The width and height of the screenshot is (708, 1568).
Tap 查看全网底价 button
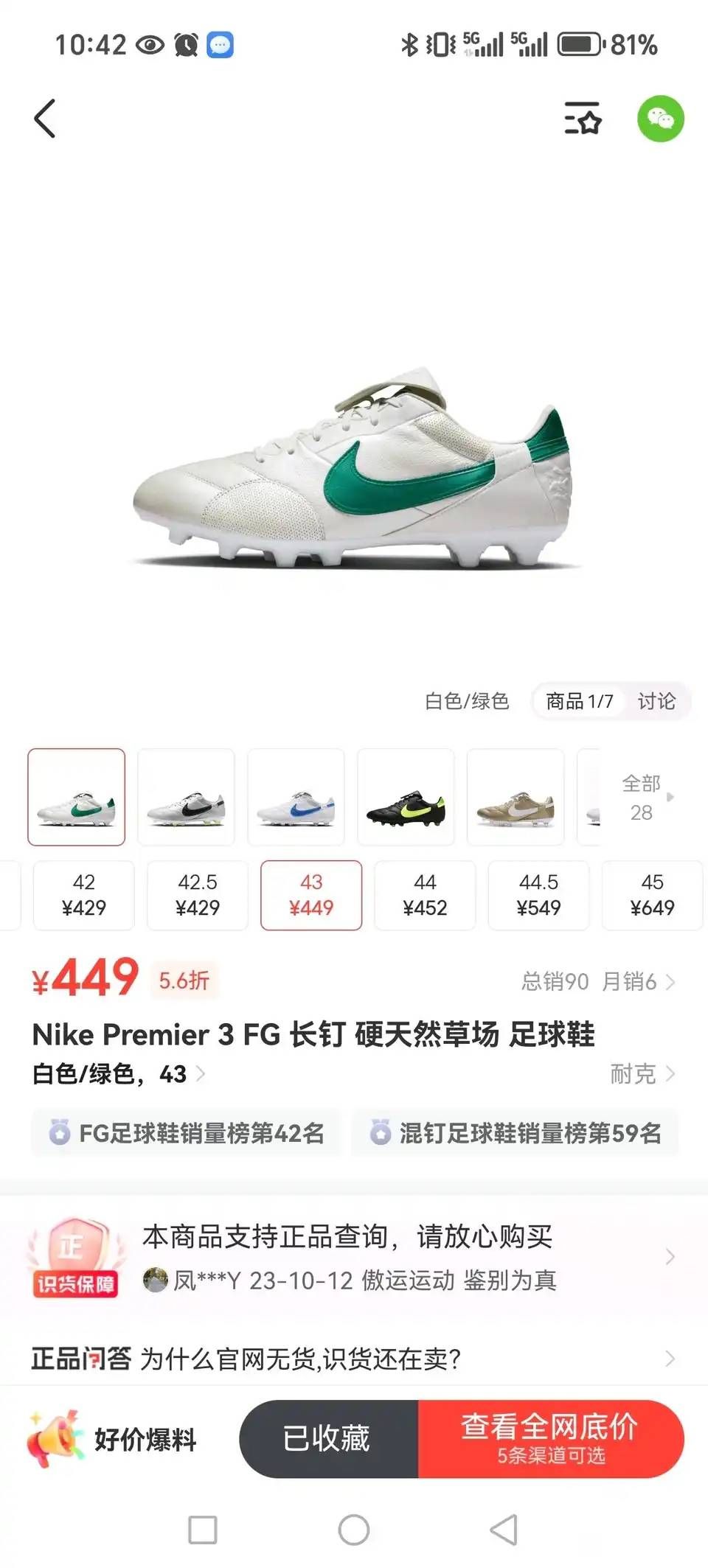click(x=551, y=1438)
